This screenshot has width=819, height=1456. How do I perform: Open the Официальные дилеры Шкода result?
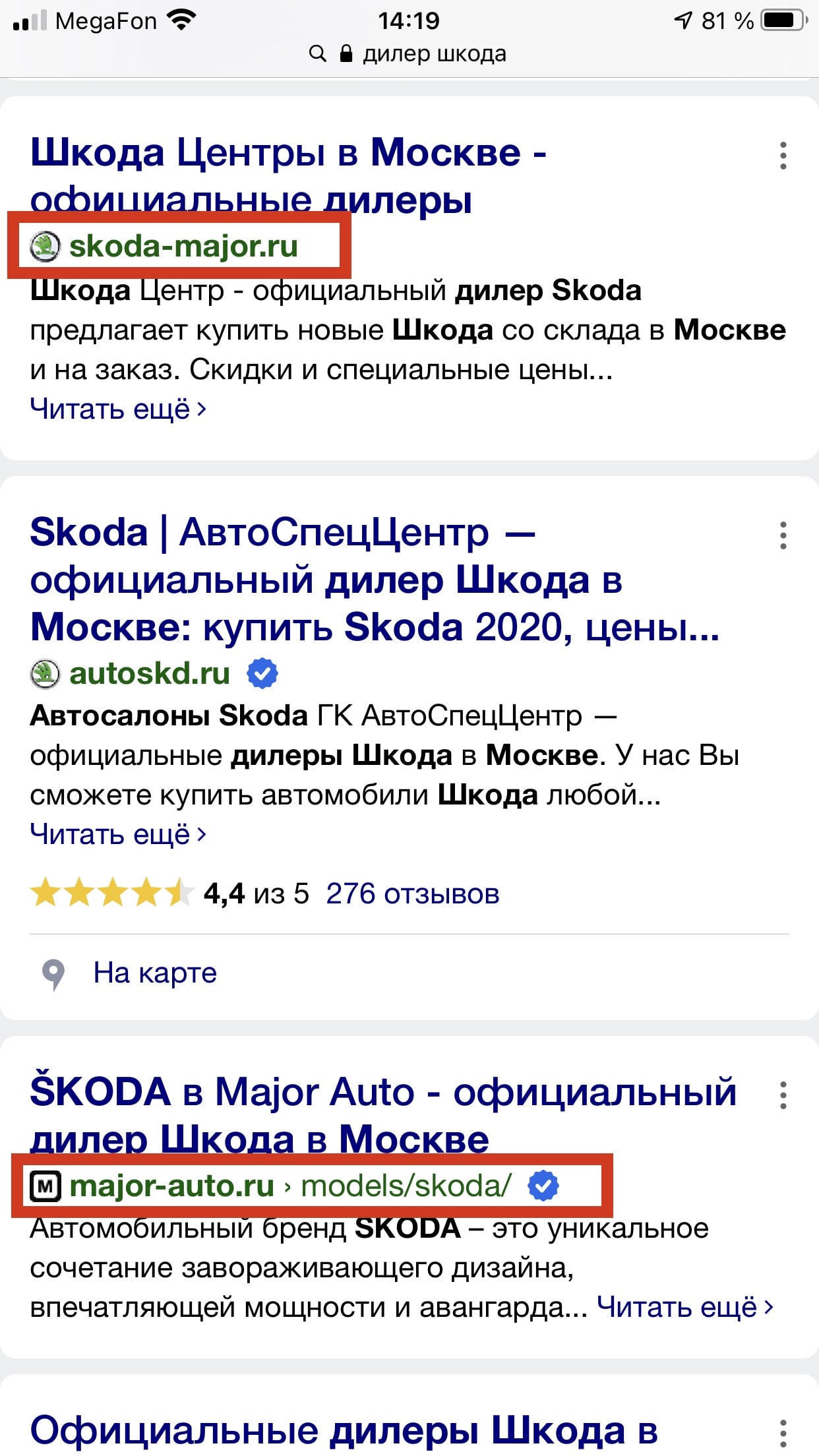tap(343, 1430)
